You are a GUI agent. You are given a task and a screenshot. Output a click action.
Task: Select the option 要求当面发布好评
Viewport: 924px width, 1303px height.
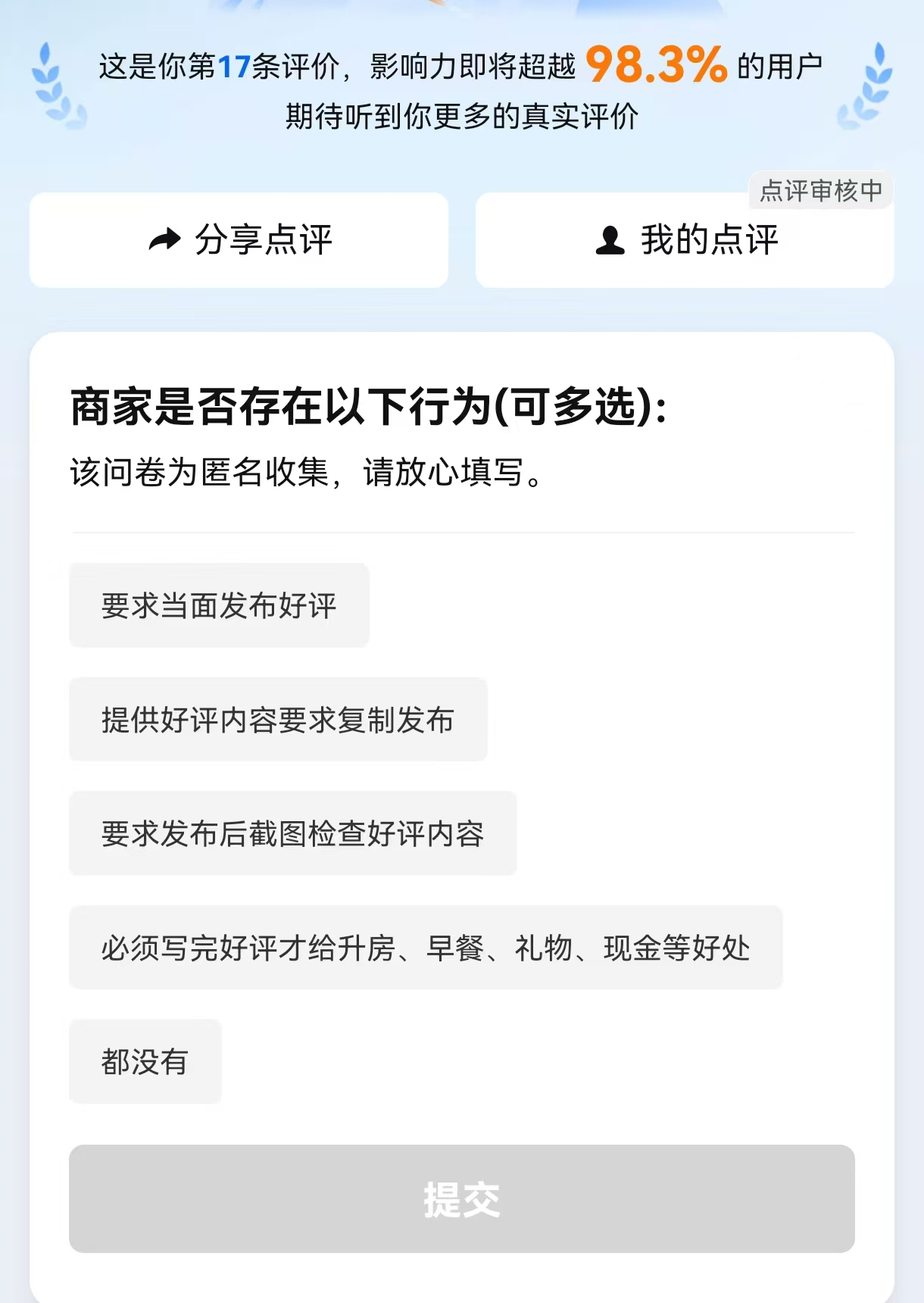coord(219,605)
